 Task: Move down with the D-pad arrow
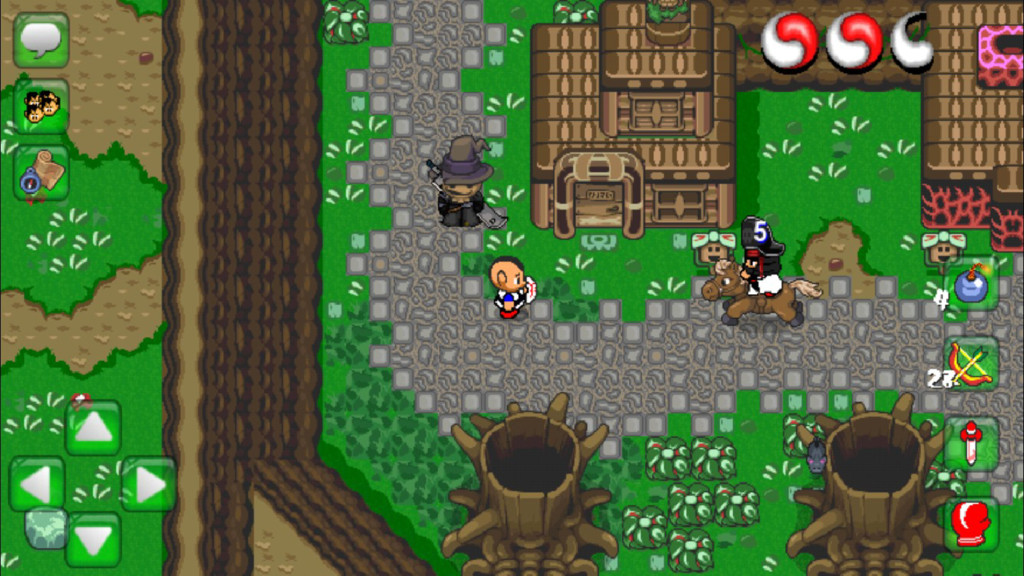(x=93, y=540)
